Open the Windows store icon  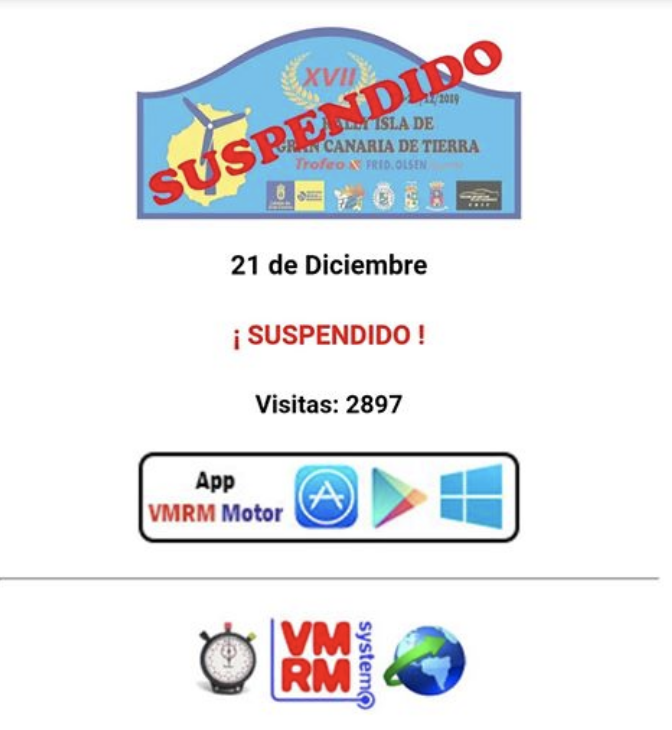click(x=471, y=496)
